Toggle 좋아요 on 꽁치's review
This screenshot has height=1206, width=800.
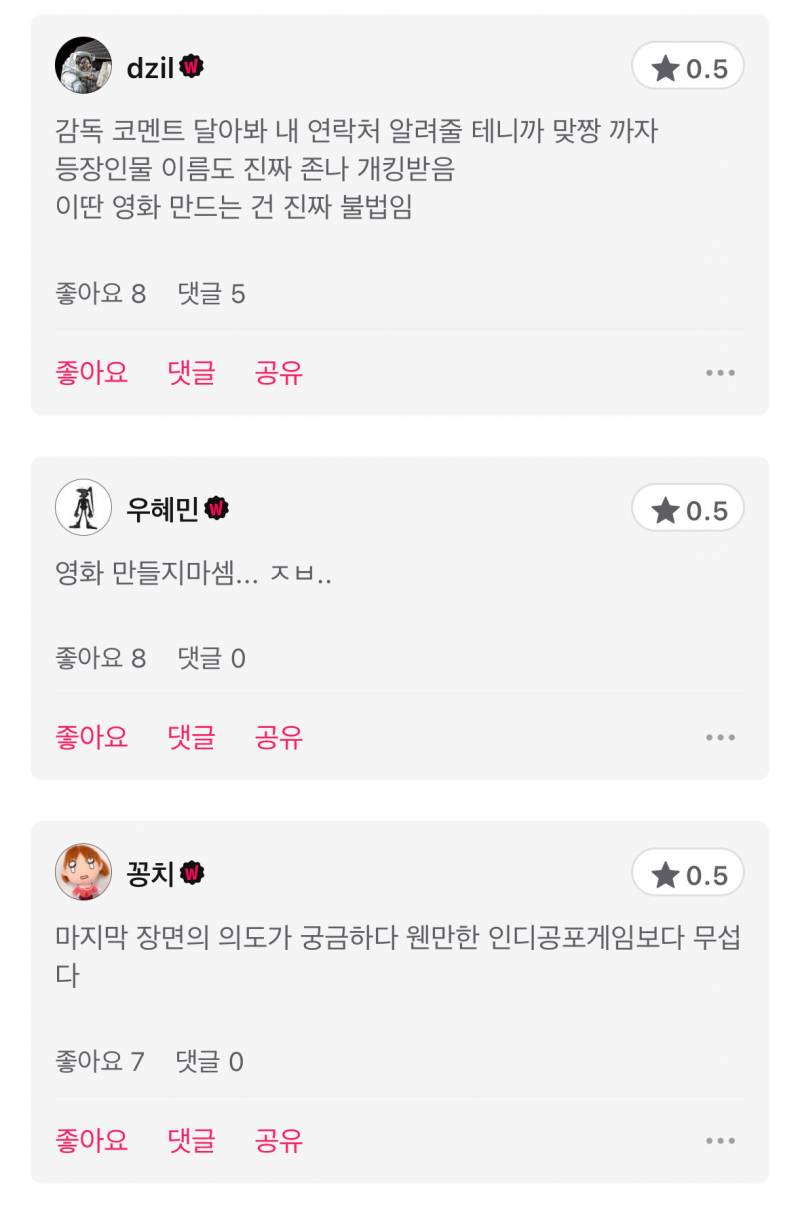pyautogui.click(x=91, y=1141)
